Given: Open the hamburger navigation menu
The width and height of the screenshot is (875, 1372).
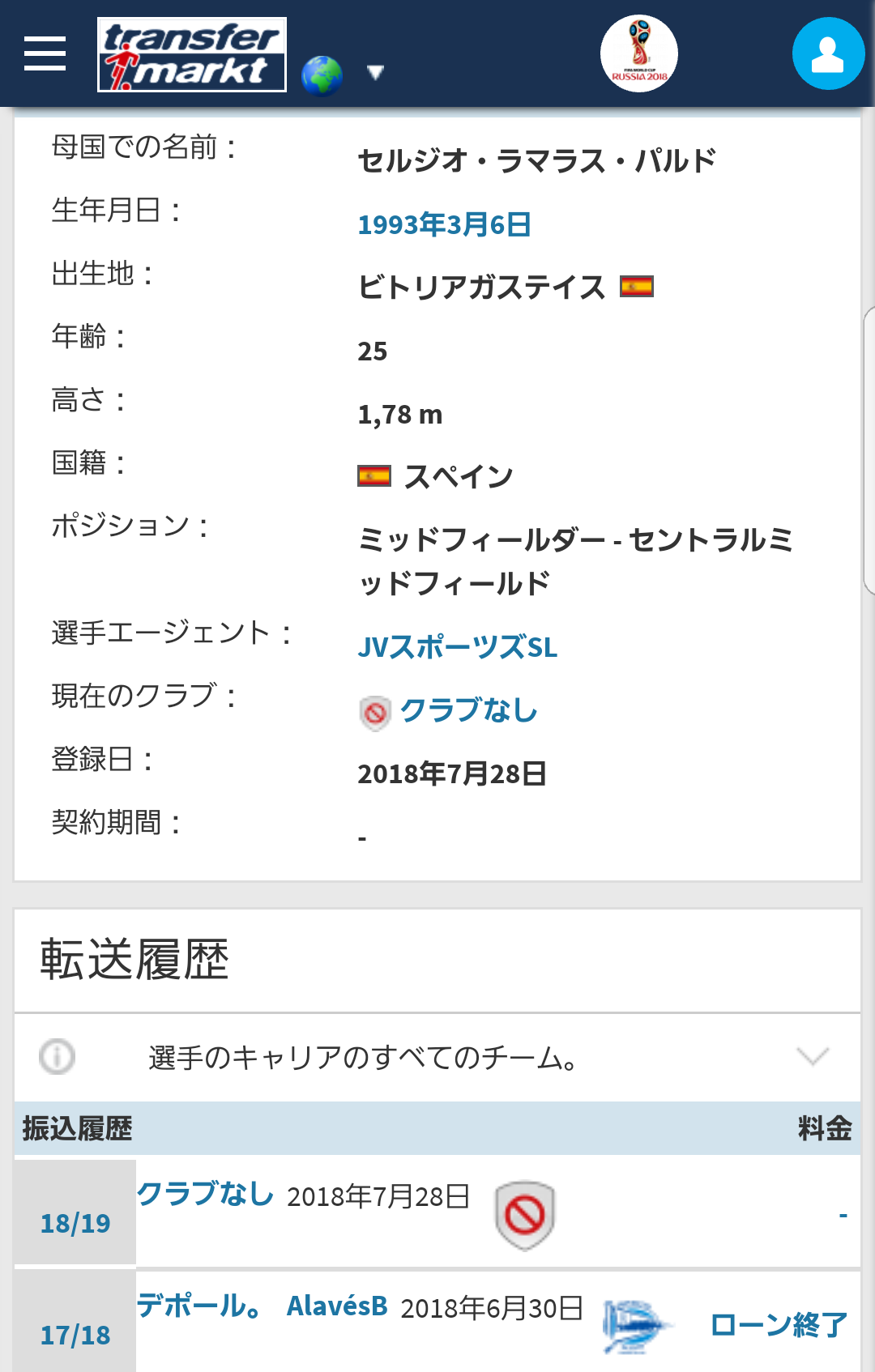Looking at the screenshot, I should click(45, 53).
